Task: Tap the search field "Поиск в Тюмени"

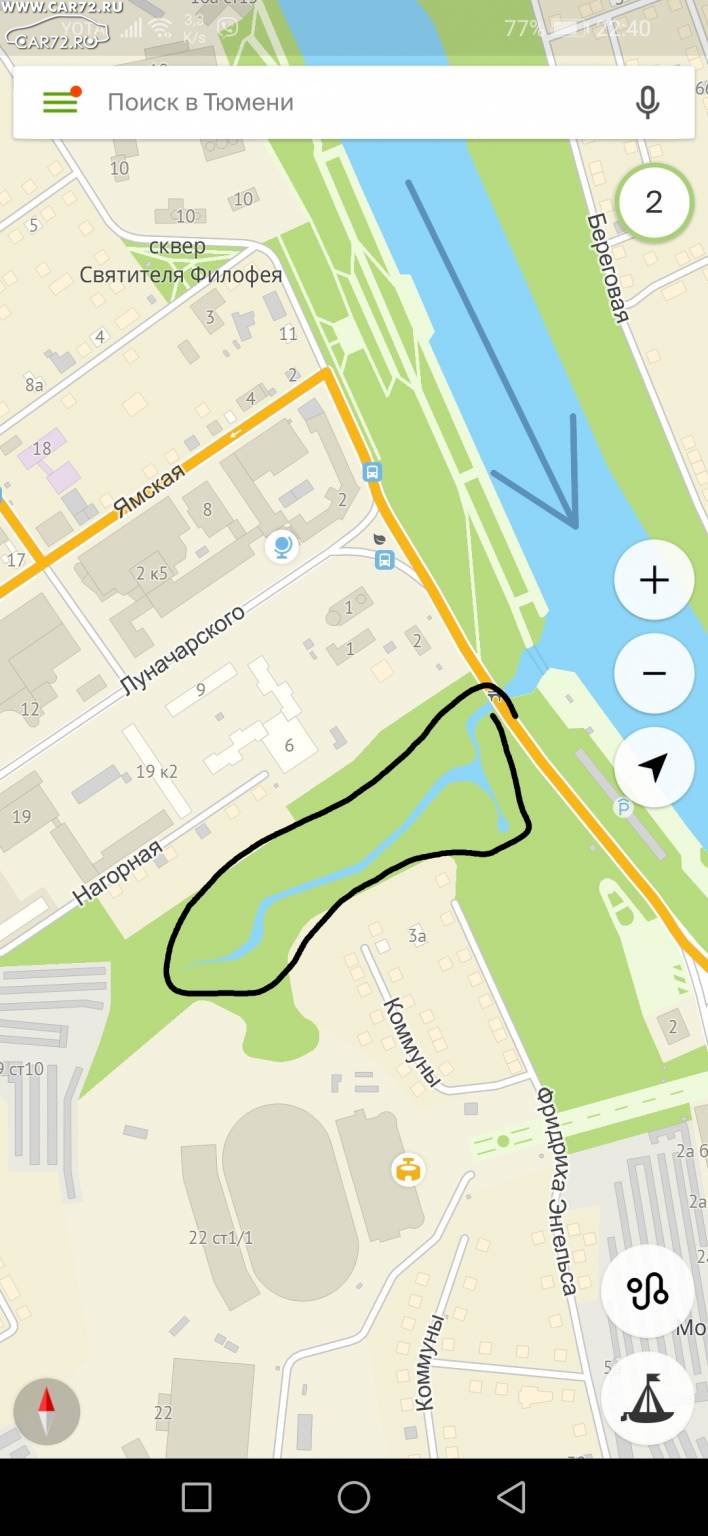Action: 353,102
